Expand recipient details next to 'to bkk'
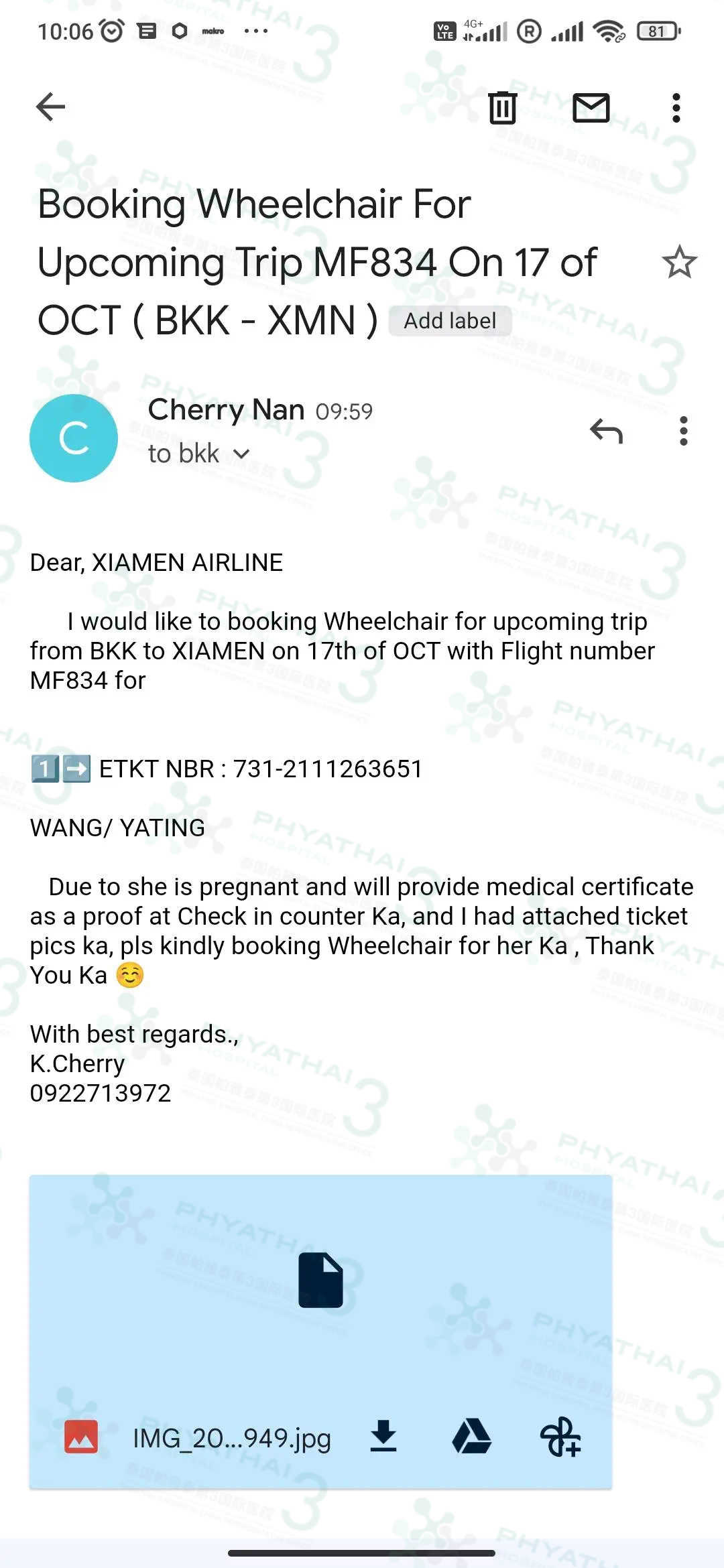The height and width of the screenshot is (1568, 724). click(241, 454)
